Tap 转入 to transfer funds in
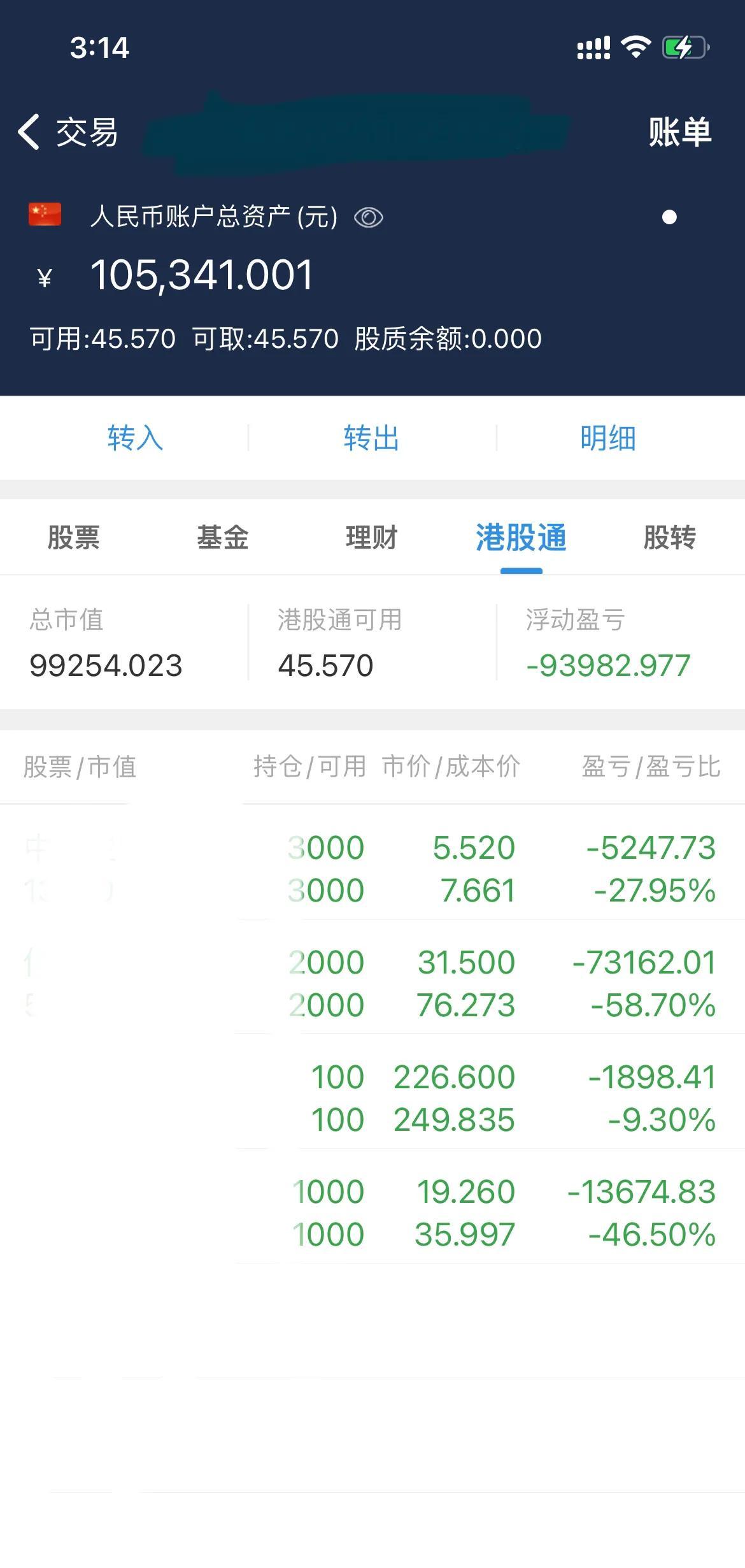The height and width of the screenshot is (1568, 745). tap(135, 438)
